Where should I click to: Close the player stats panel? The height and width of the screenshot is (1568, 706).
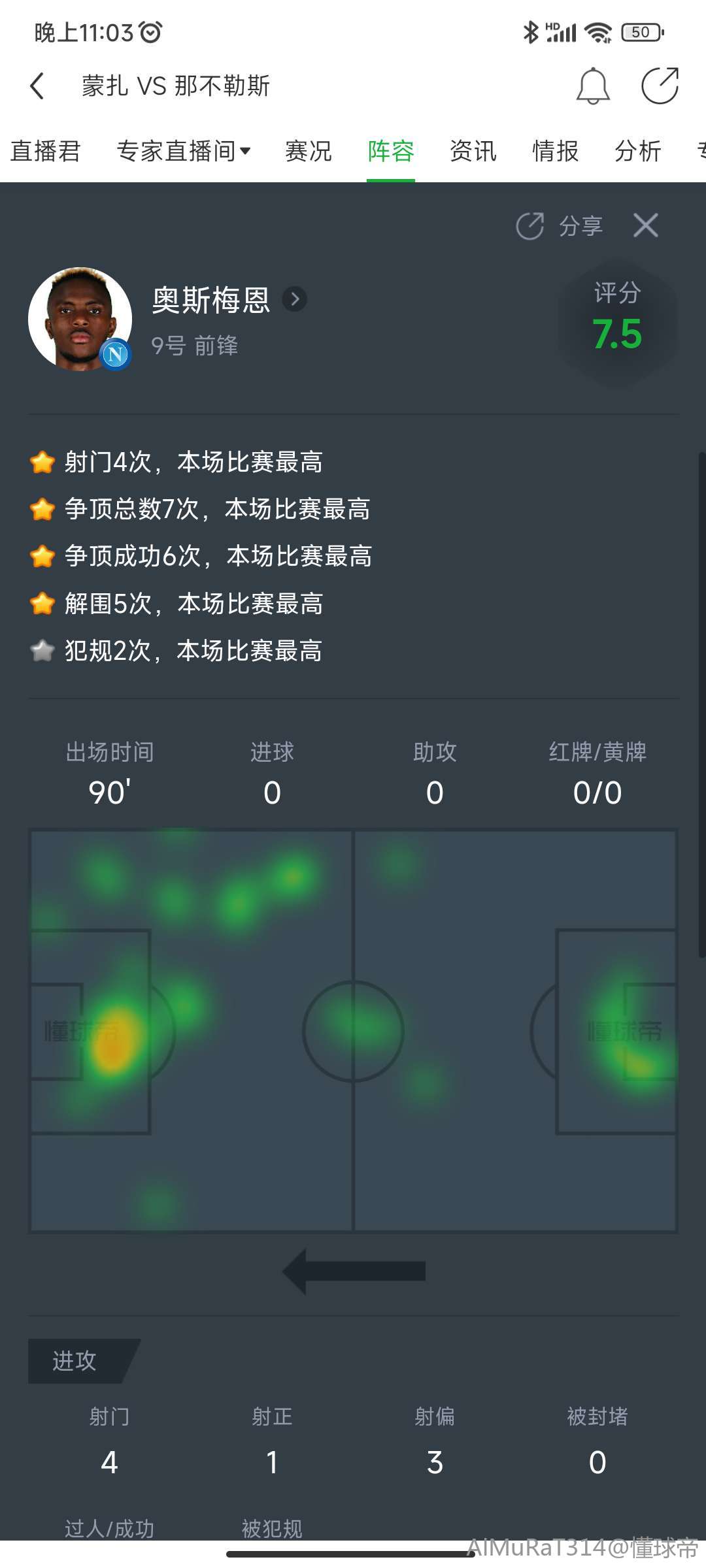(646, 226)
